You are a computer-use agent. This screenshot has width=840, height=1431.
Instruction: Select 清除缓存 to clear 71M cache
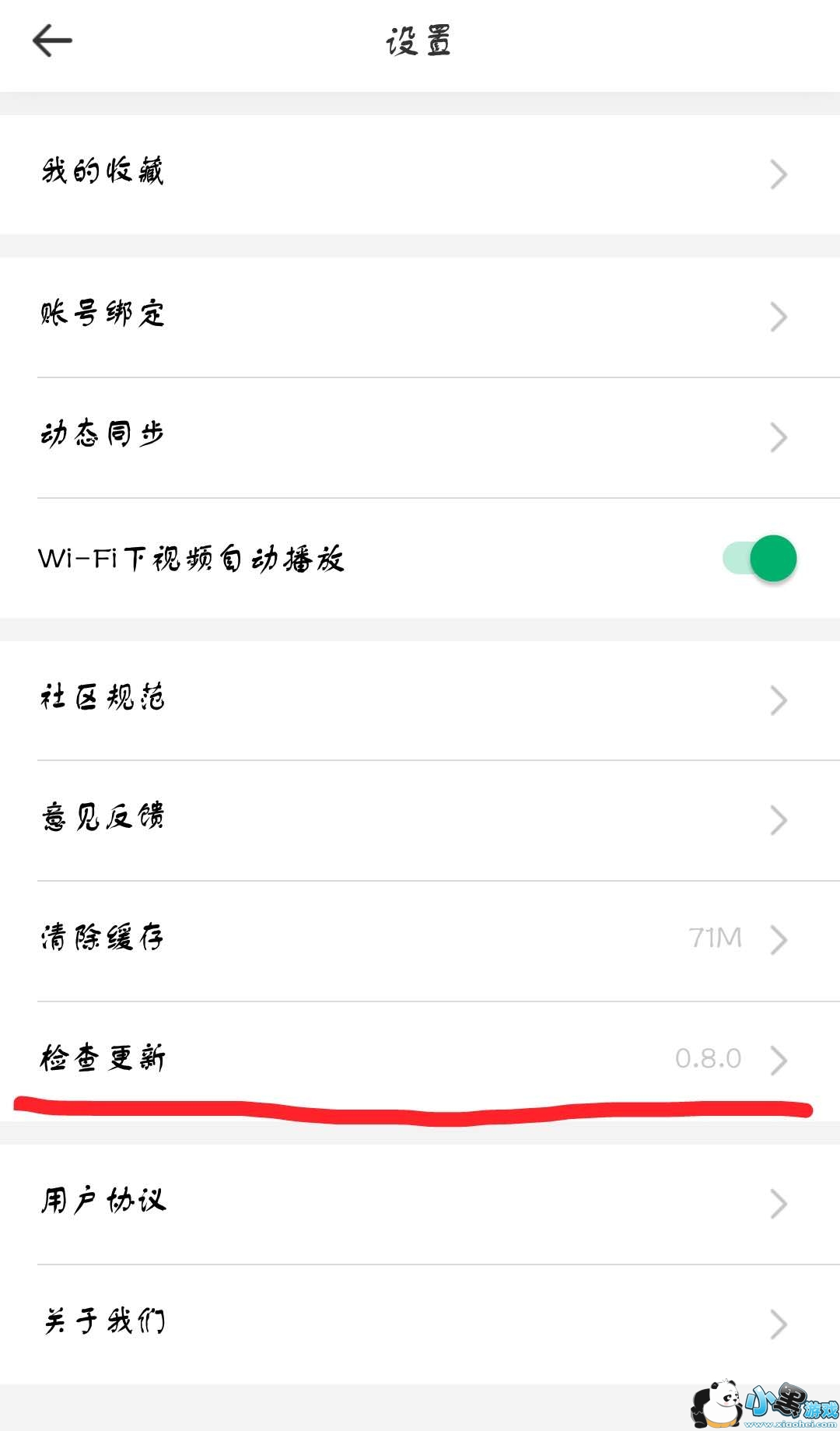(420, 939)
